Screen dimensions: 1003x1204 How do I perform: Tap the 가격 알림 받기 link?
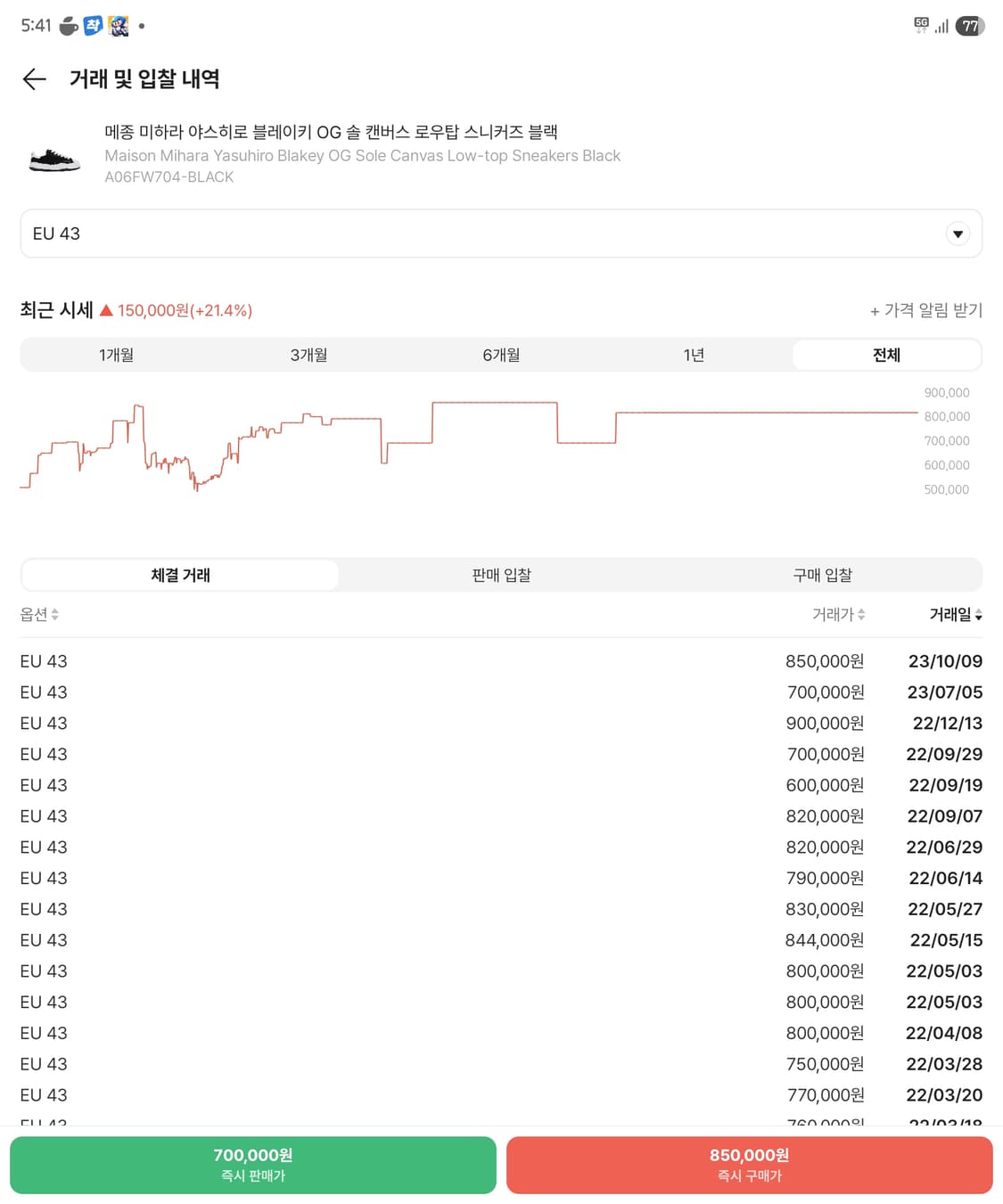(x=925, y=310)
